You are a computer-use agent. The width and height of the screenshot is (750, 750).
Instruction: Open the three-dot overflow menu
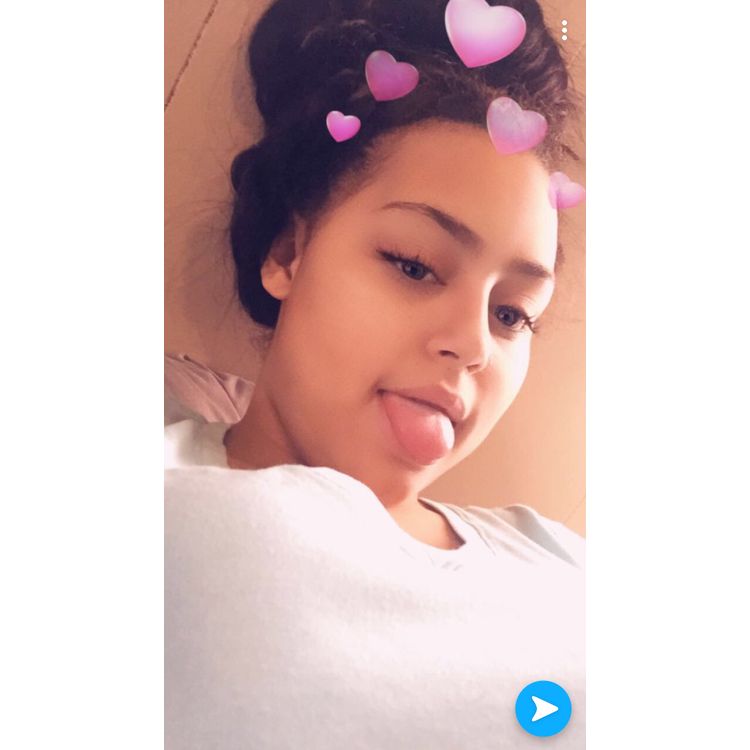point(564,30)
